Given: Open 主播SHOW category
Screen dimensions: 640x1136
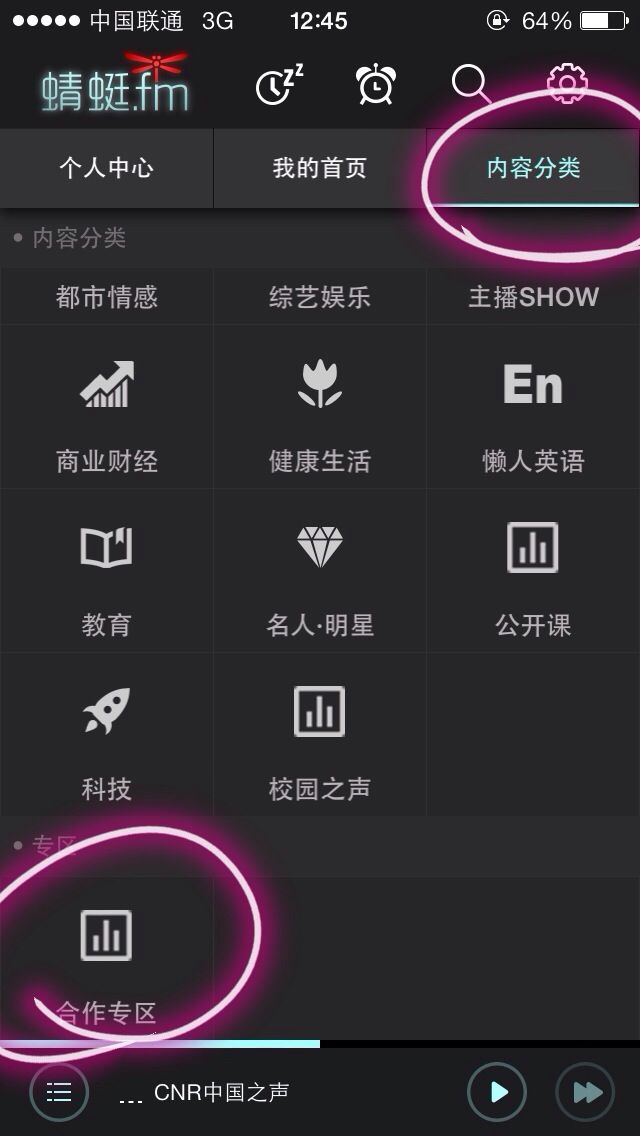Looking at the screenshot, I should (x=533, y=297).
